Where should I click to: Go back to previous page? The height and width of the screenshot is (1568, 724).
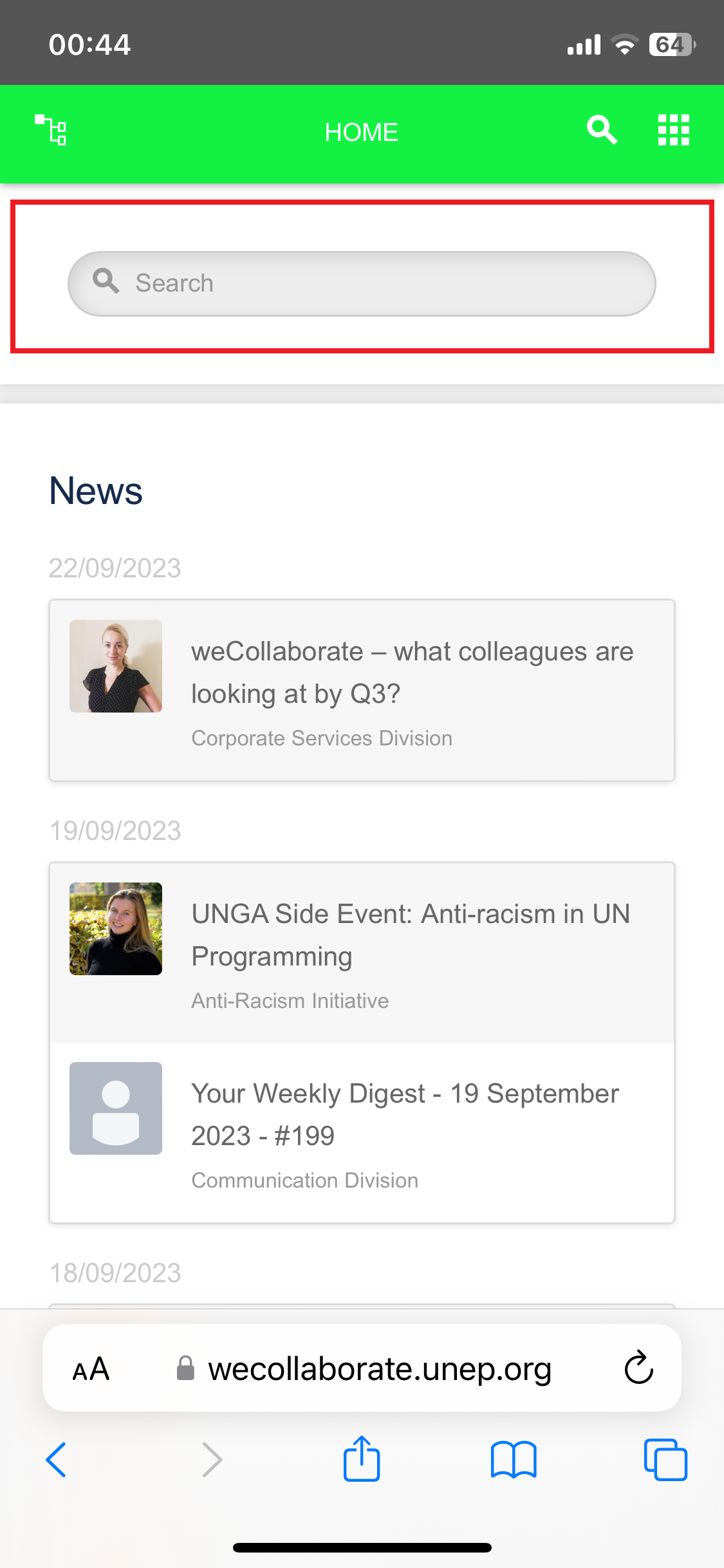click(x=56, y=1460)
